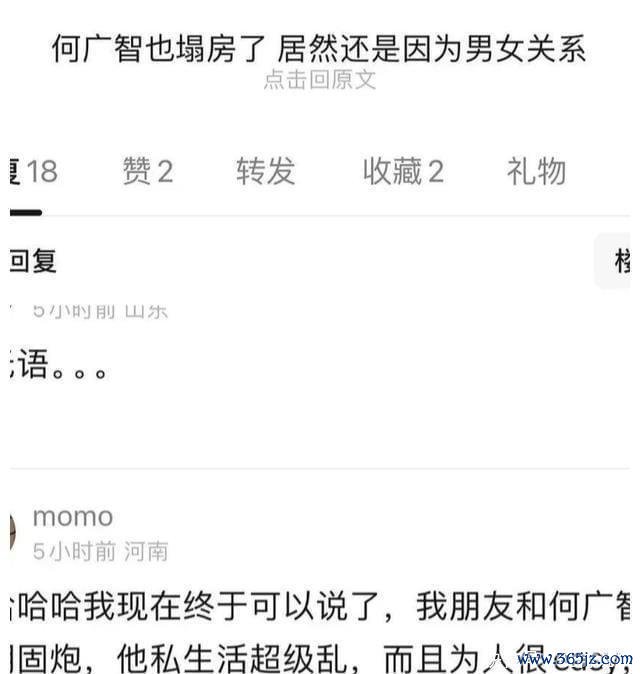Open the 转发 tab
640x674 pixels.
266,172
